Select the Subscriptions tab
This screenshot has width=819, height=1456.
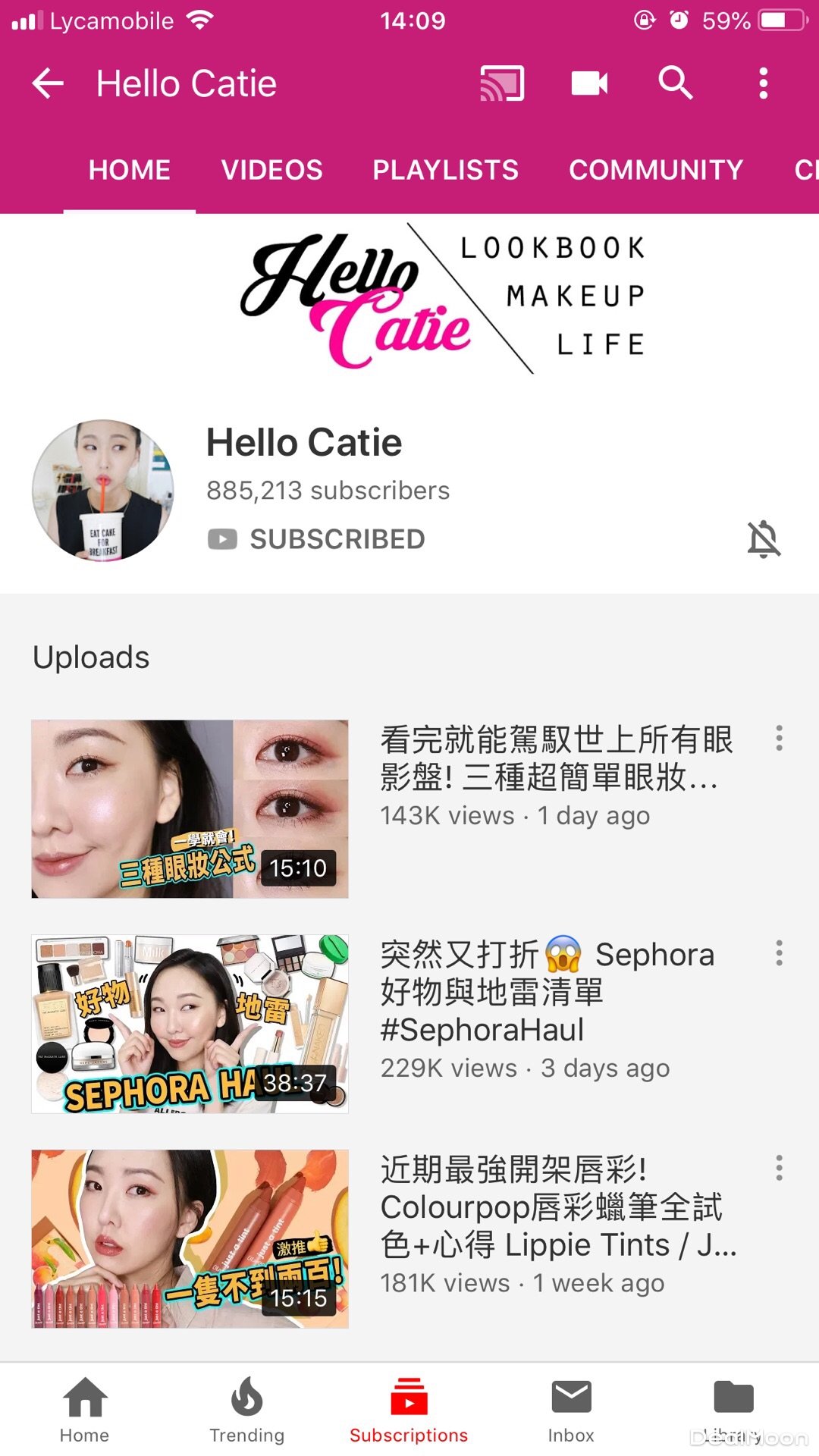click(x=409, y=1410)
